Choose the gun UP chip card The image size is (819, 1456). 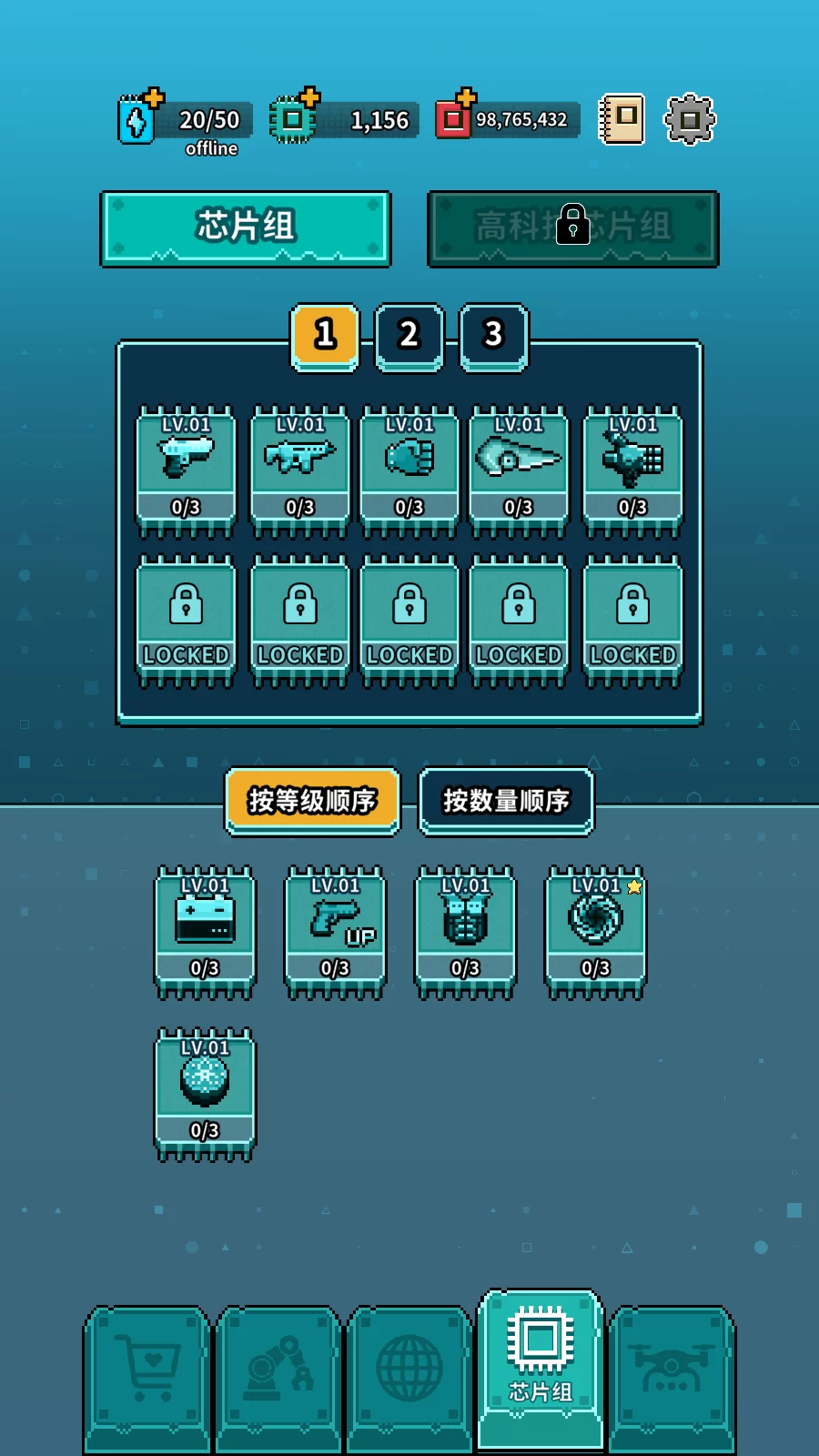(x=335, y=931)
